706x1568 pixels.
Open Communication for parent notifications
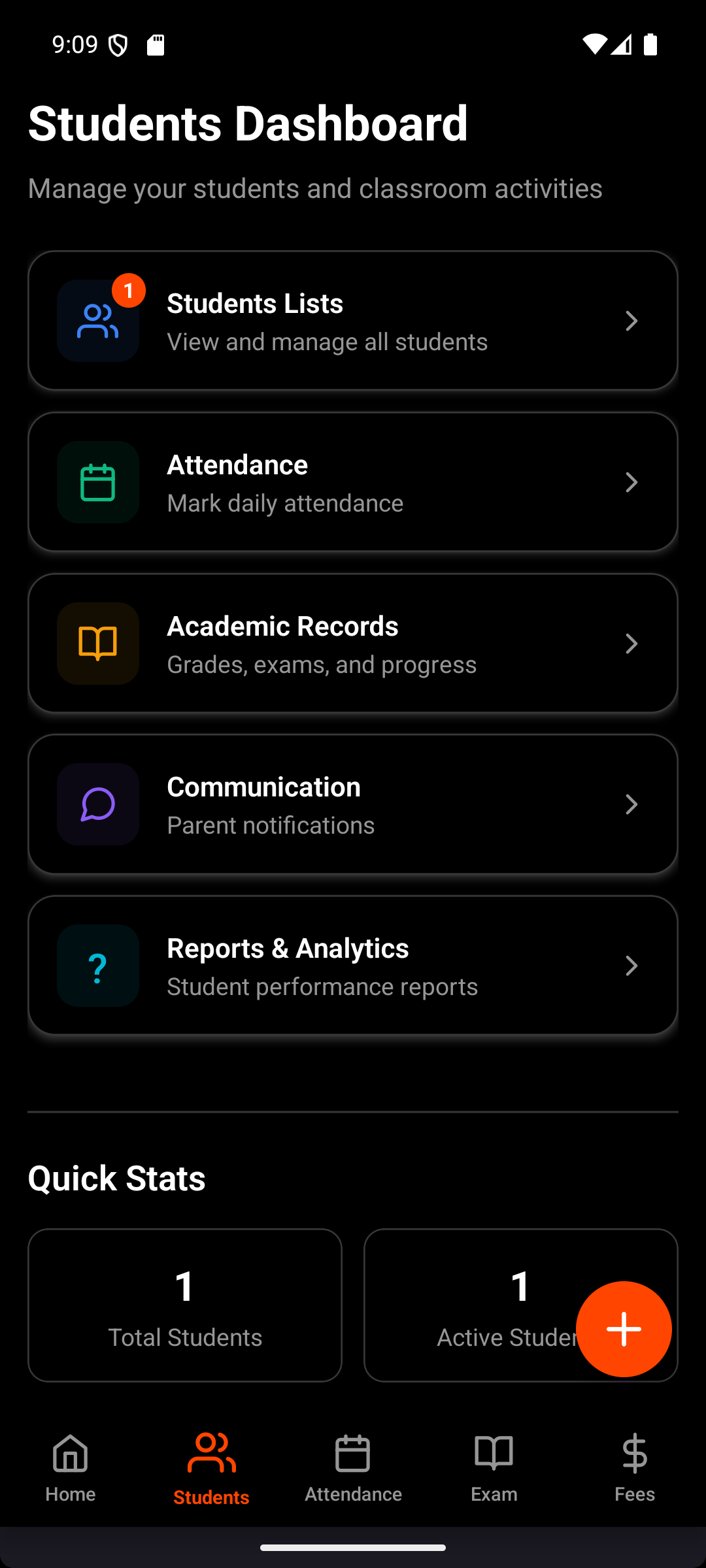point(353,804)
